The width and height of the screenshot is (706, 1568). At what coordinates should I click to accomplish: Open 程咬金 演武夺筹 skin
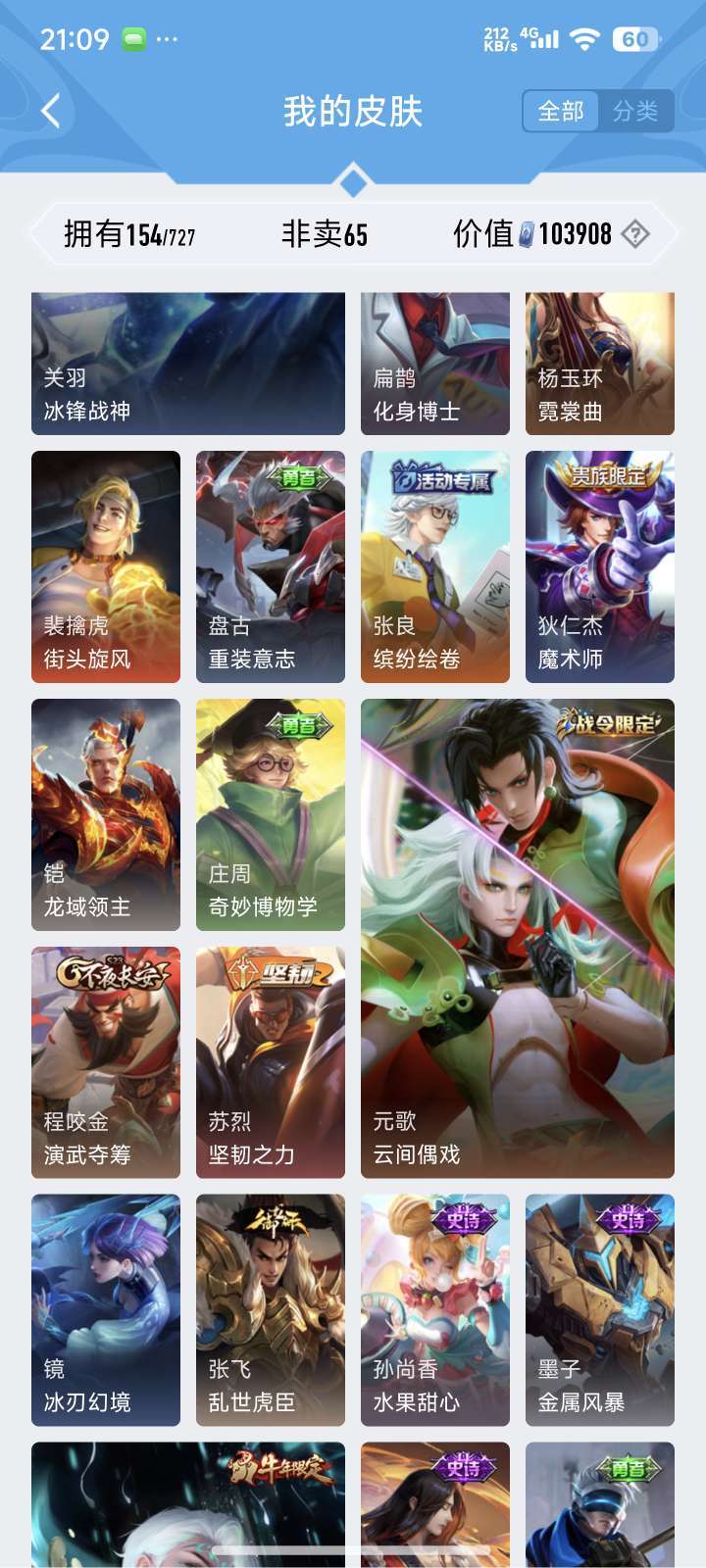pos(106,1062)
